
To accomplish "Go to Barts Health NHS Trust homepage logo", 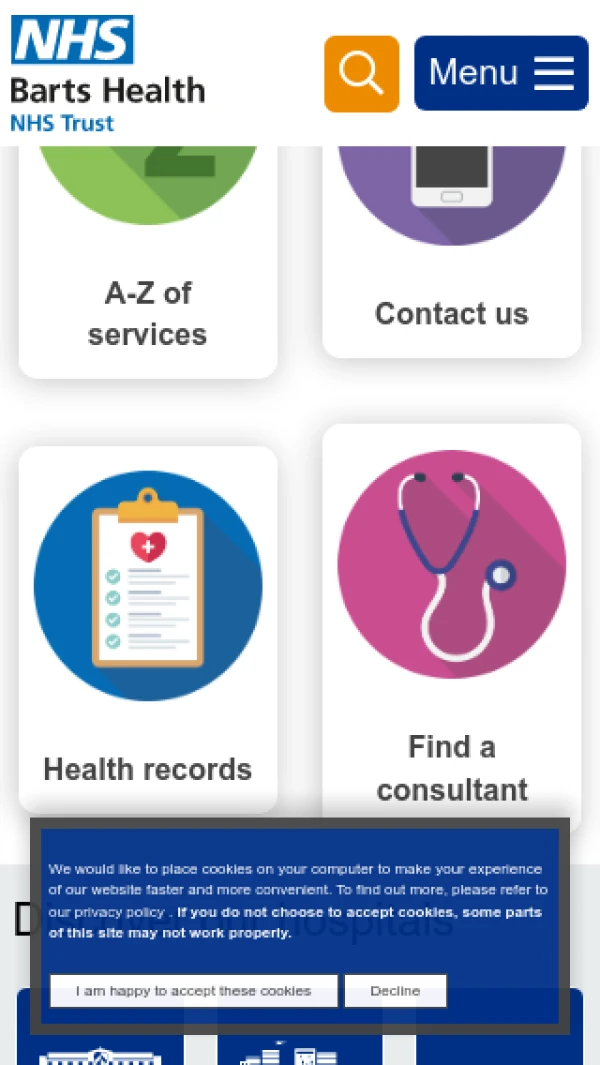I will coord(107,73).
